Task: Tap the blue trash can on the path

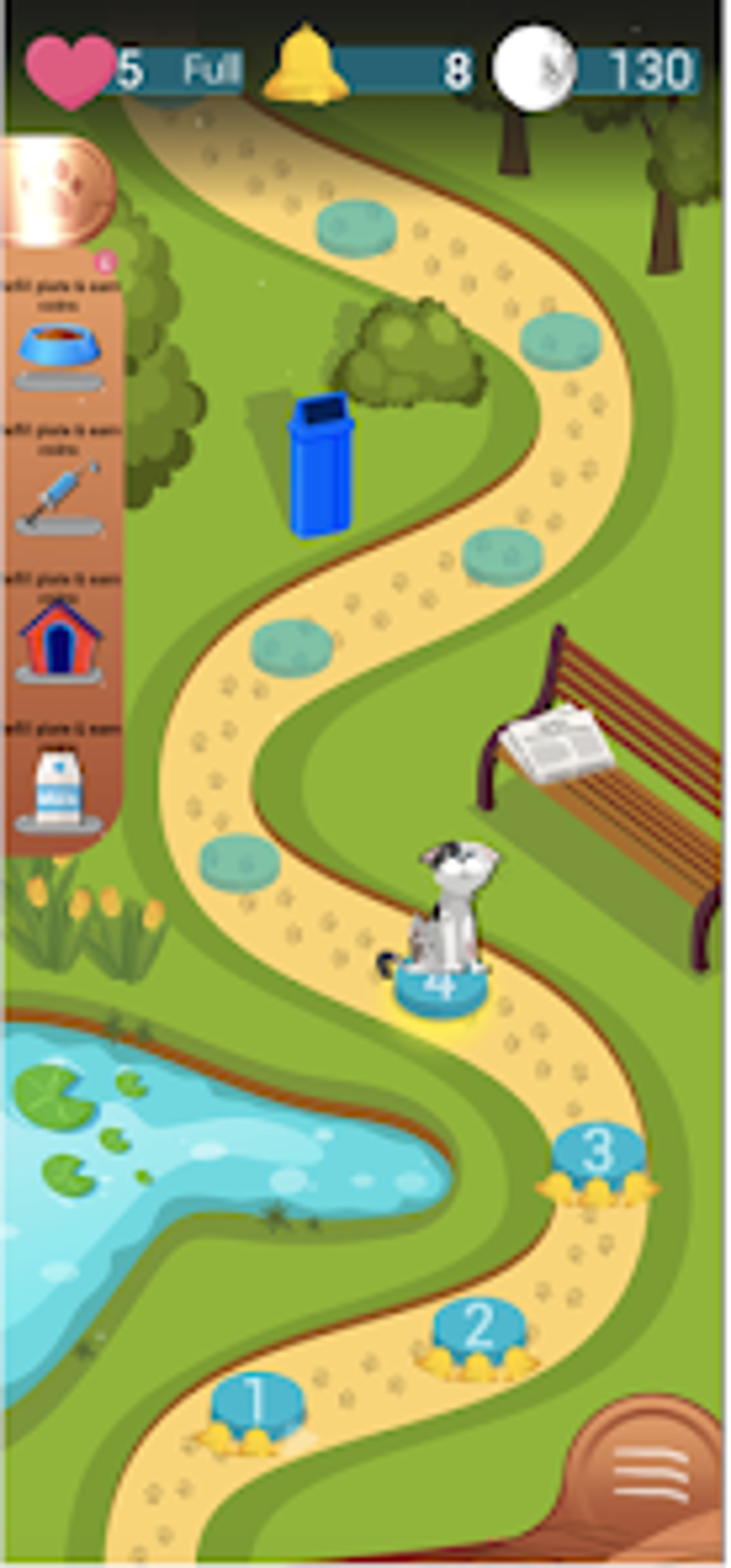Action: (322, 466)
